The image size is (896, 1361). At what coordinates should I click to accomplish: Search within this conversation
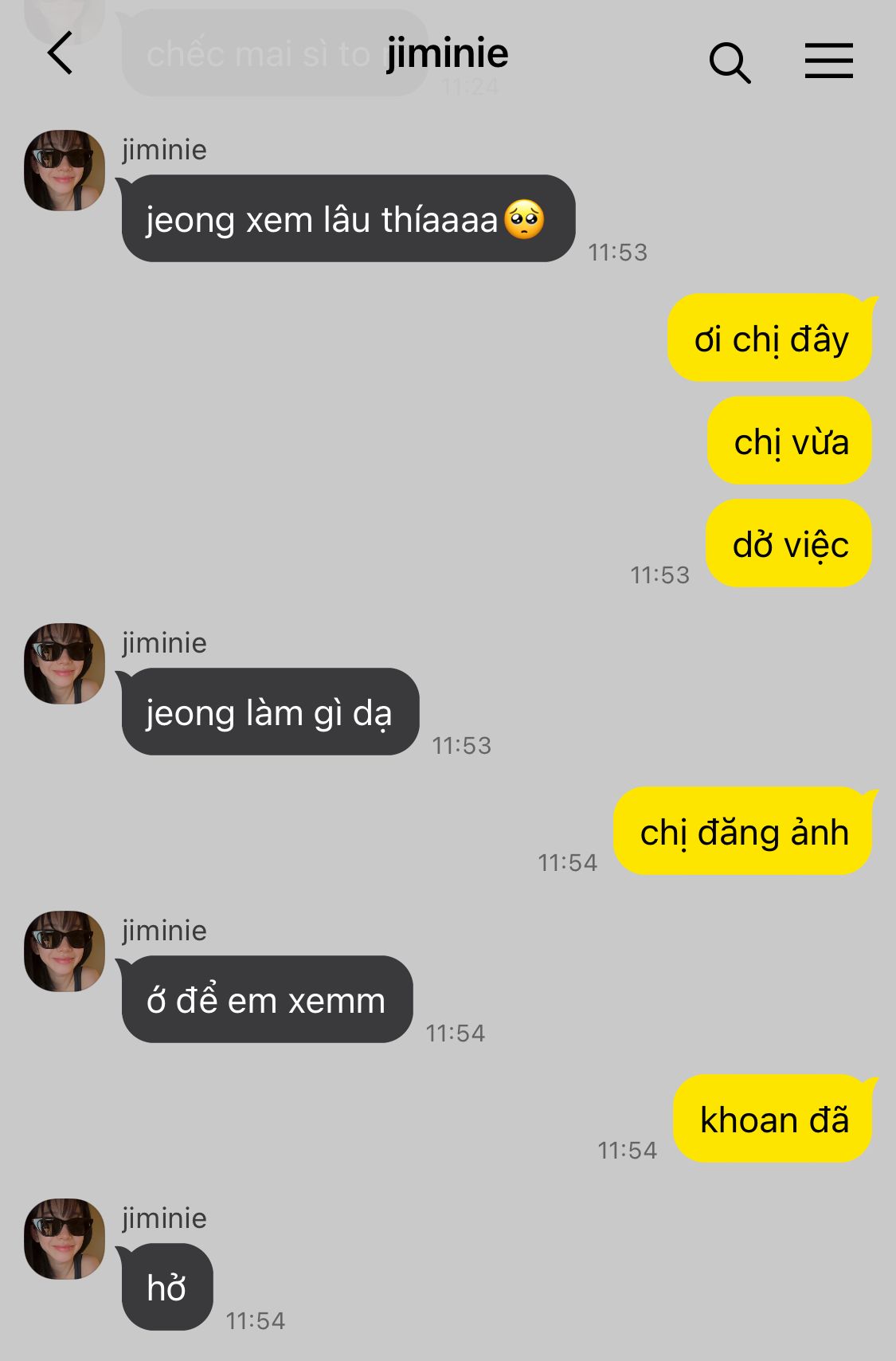pos(730,62)
